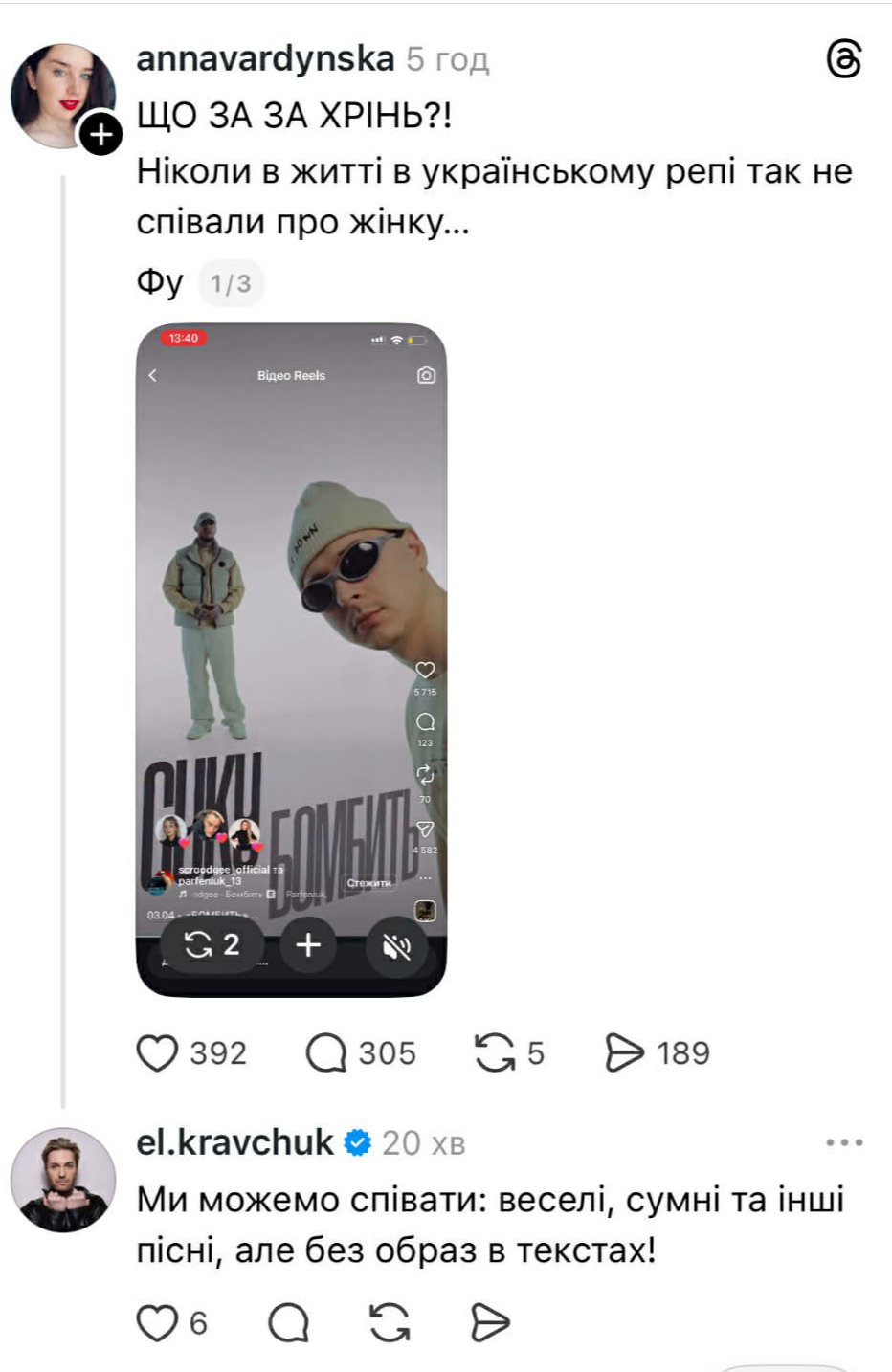
Task: Unmute the video sound
Action: (397, 946)
